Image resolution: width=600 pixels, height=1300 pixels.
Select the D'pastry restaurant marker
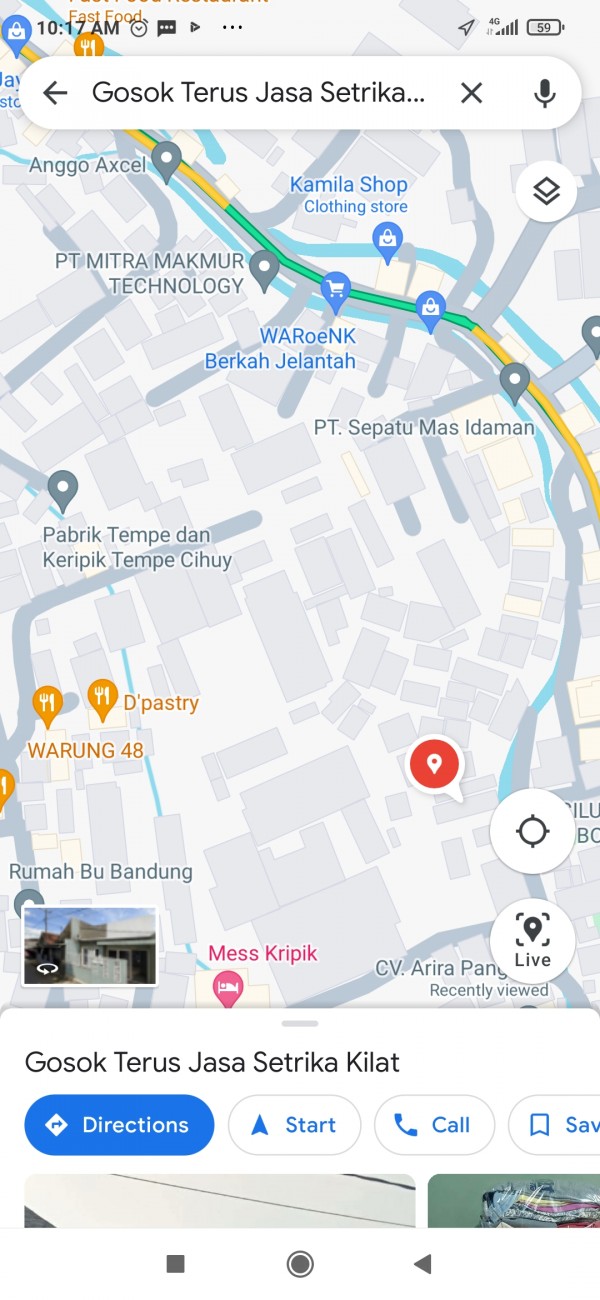point(102,693)
